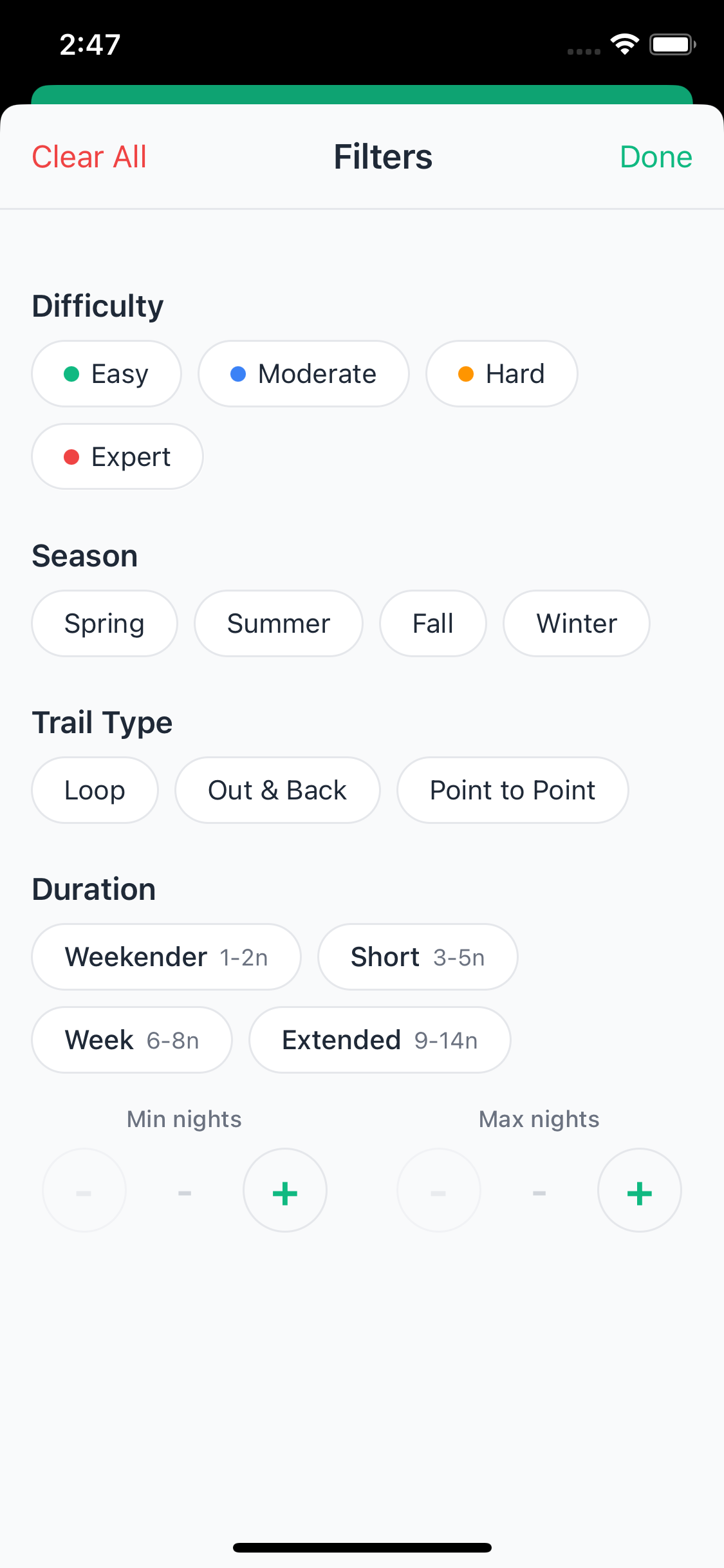Enable the Week 6-8 nights duration

131,1040
